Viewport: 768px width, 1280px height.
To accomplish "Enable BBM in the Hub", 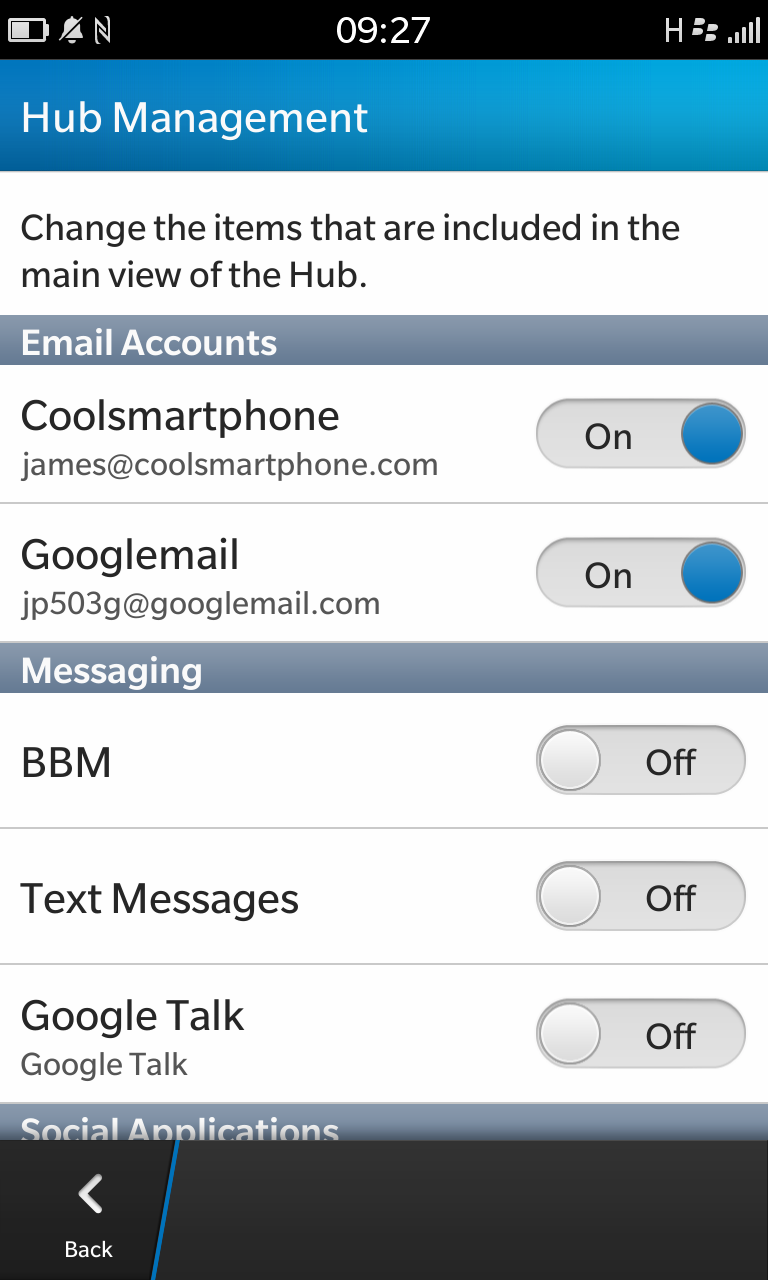I will tap(641, 760).
